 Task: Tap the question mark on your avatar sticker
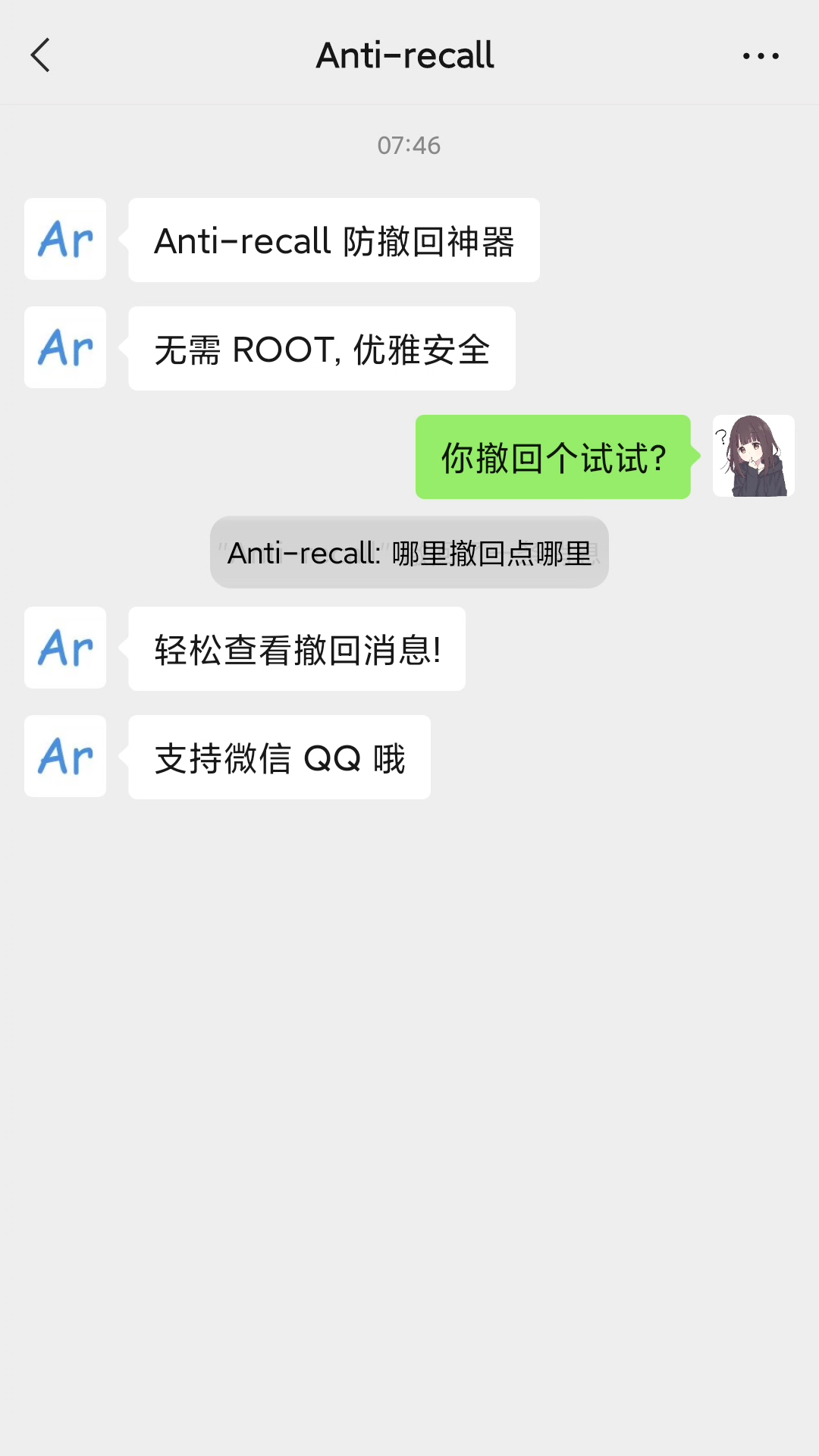pyautogui.click(x=723, y=438)
